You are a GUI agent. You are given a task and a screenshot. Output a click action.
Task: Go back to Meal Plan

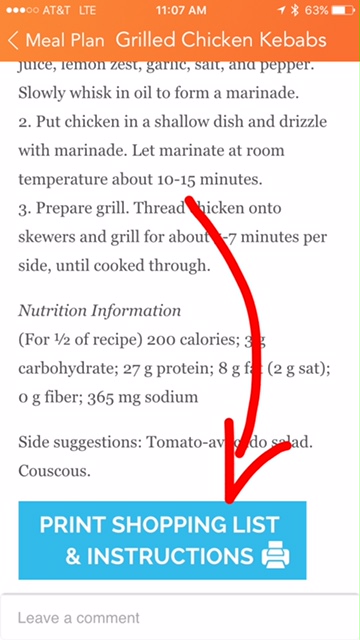[x=56, y=40]
